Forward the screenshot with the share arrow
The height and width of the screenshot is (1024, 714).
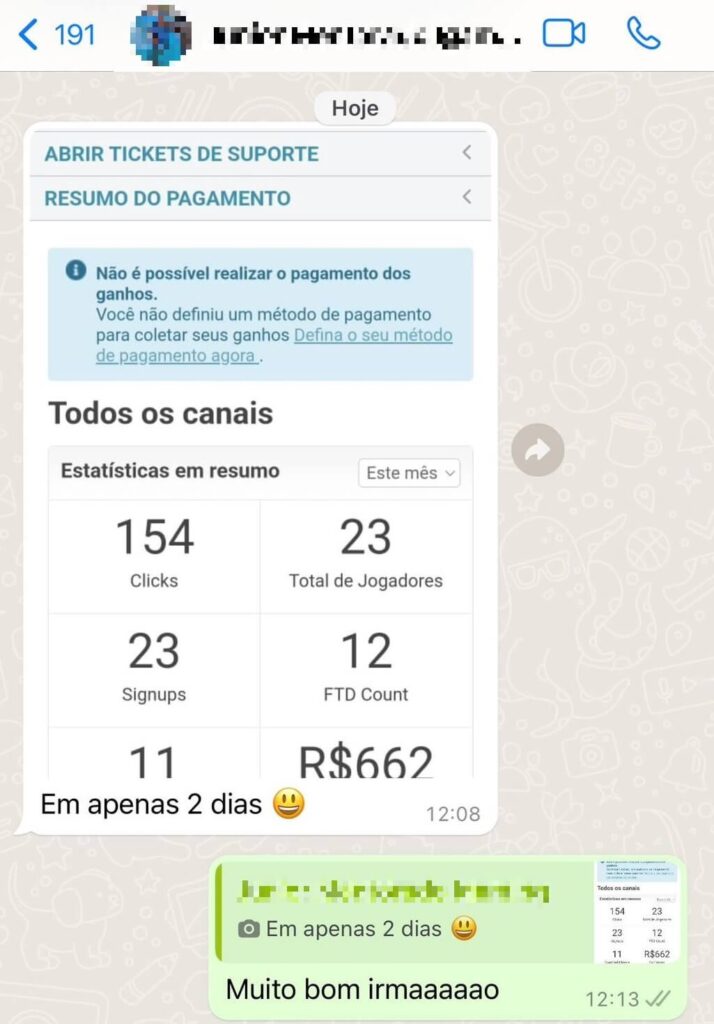point(538,451)
